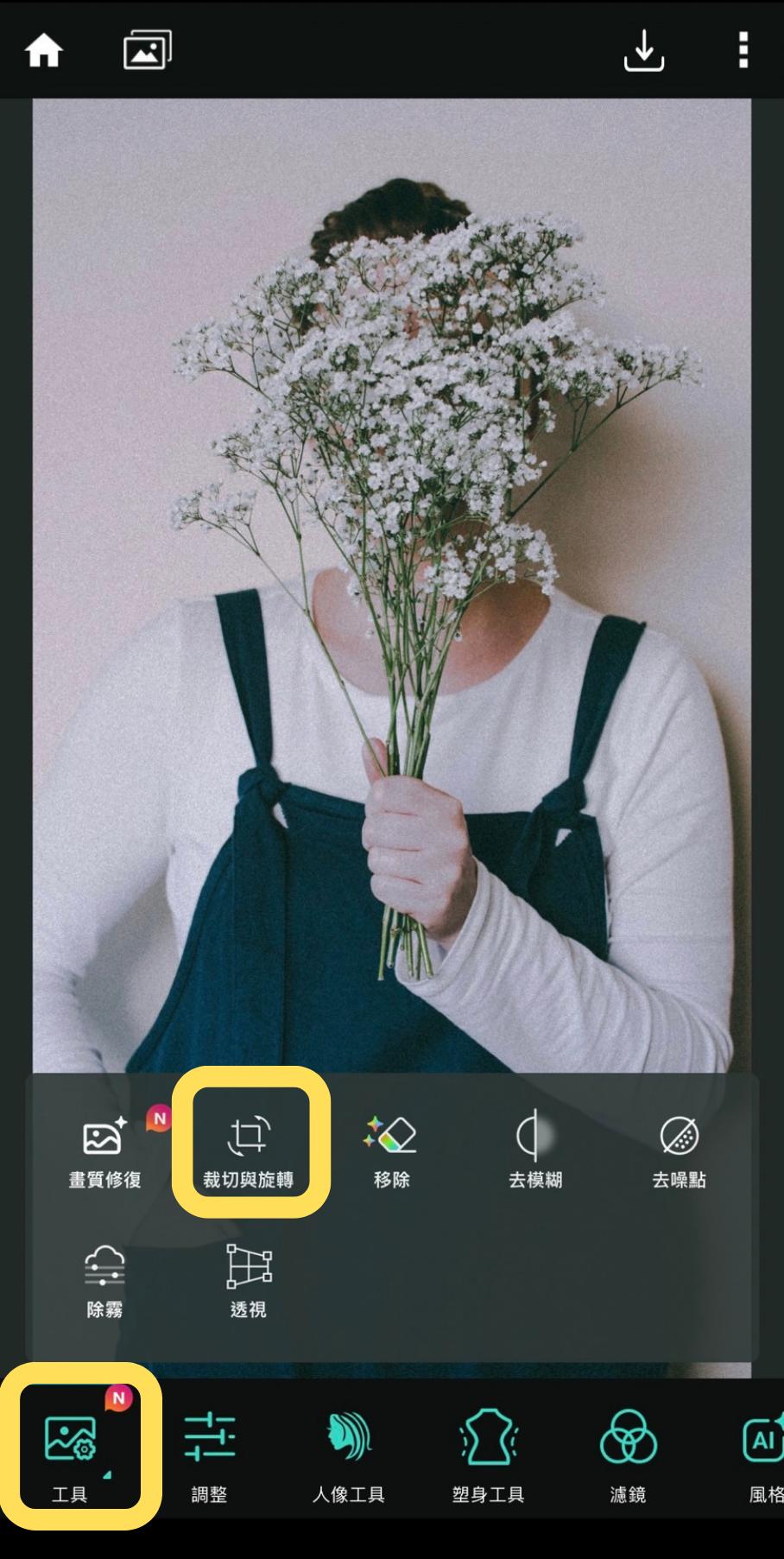Open the 塑身工具 body shaping tab
Viewport: 784px width, 1559px height.
pos(488,1456)
